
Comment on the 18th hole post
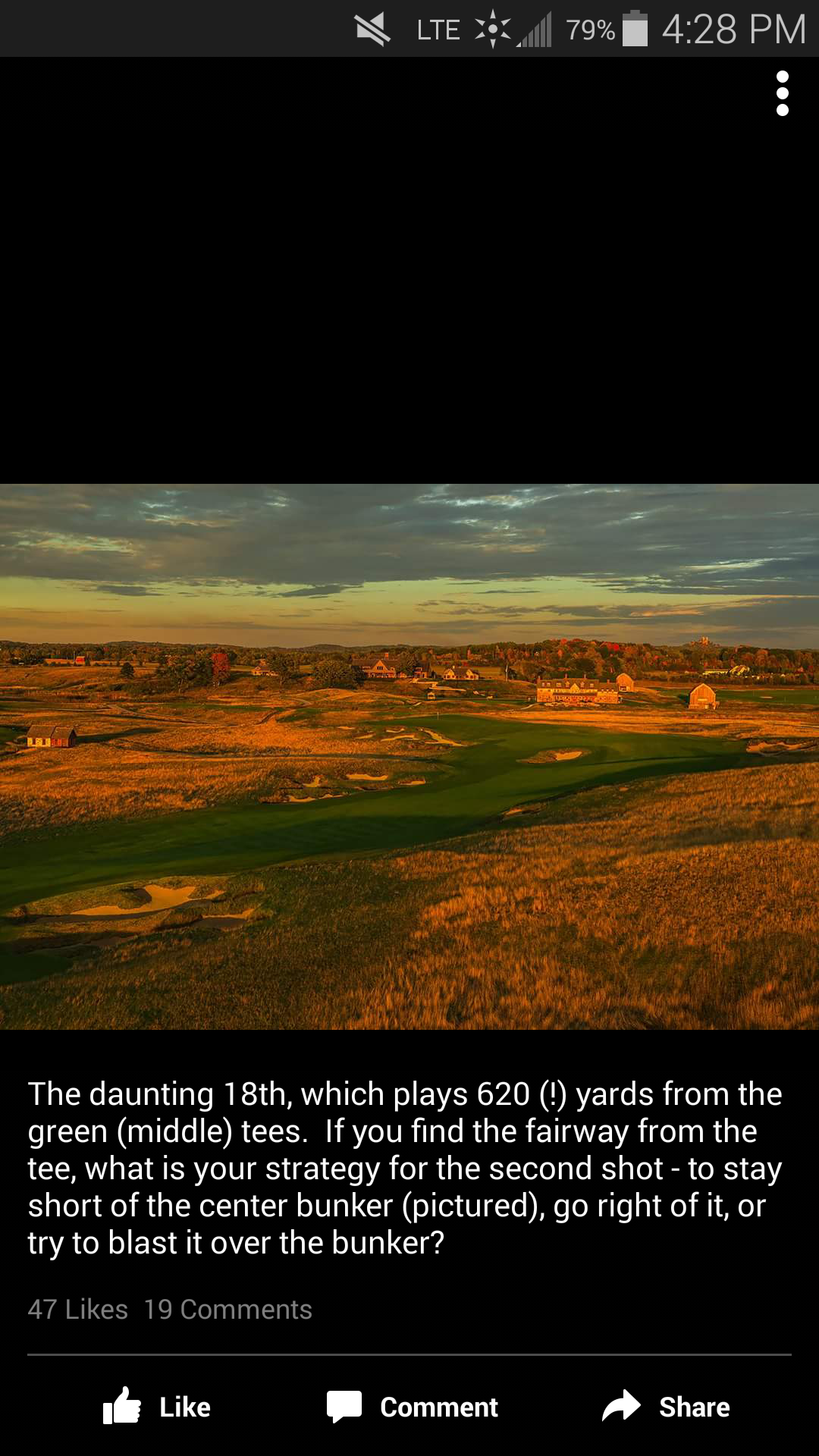tap(413, 1407)
